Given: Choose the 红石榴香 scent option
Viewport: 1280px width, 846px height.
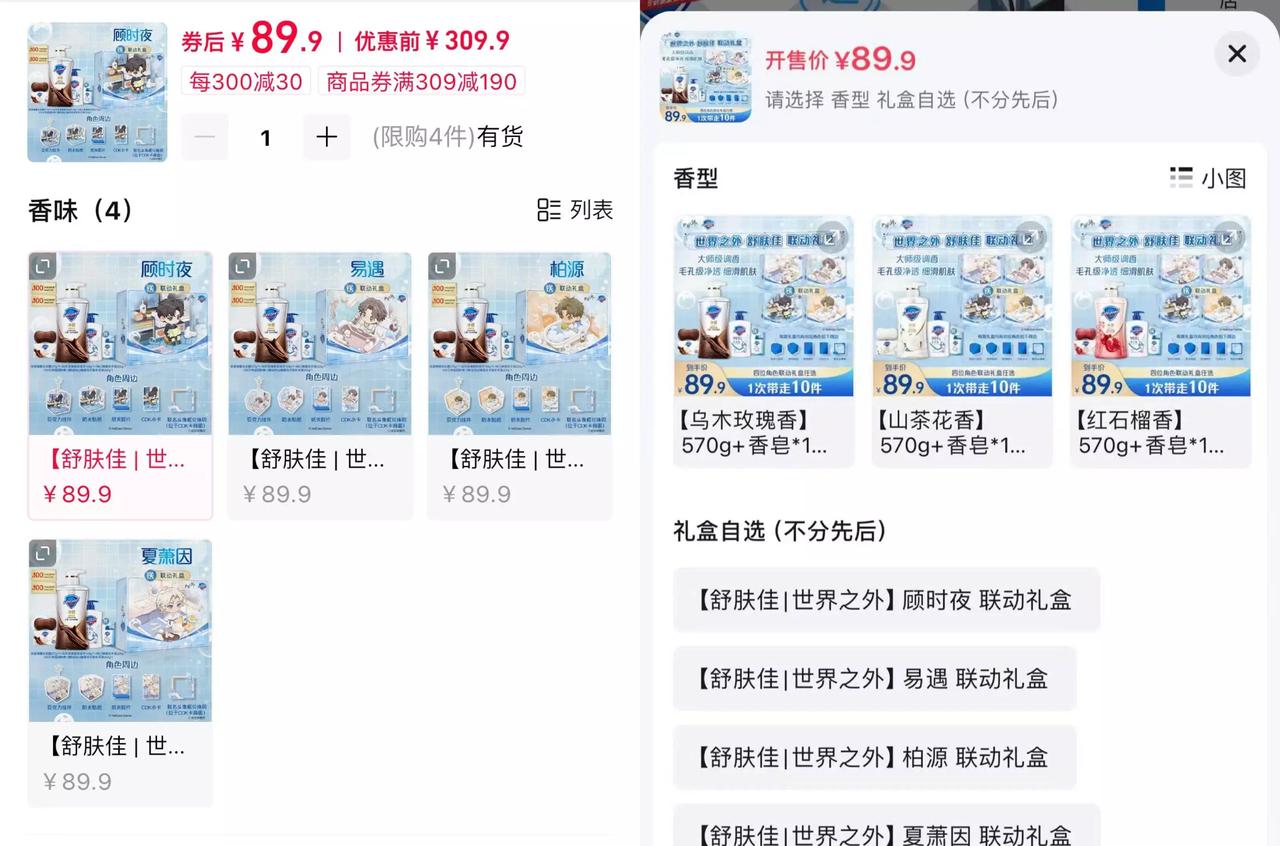Looking at the screenshot, I should click(1160, 340).
